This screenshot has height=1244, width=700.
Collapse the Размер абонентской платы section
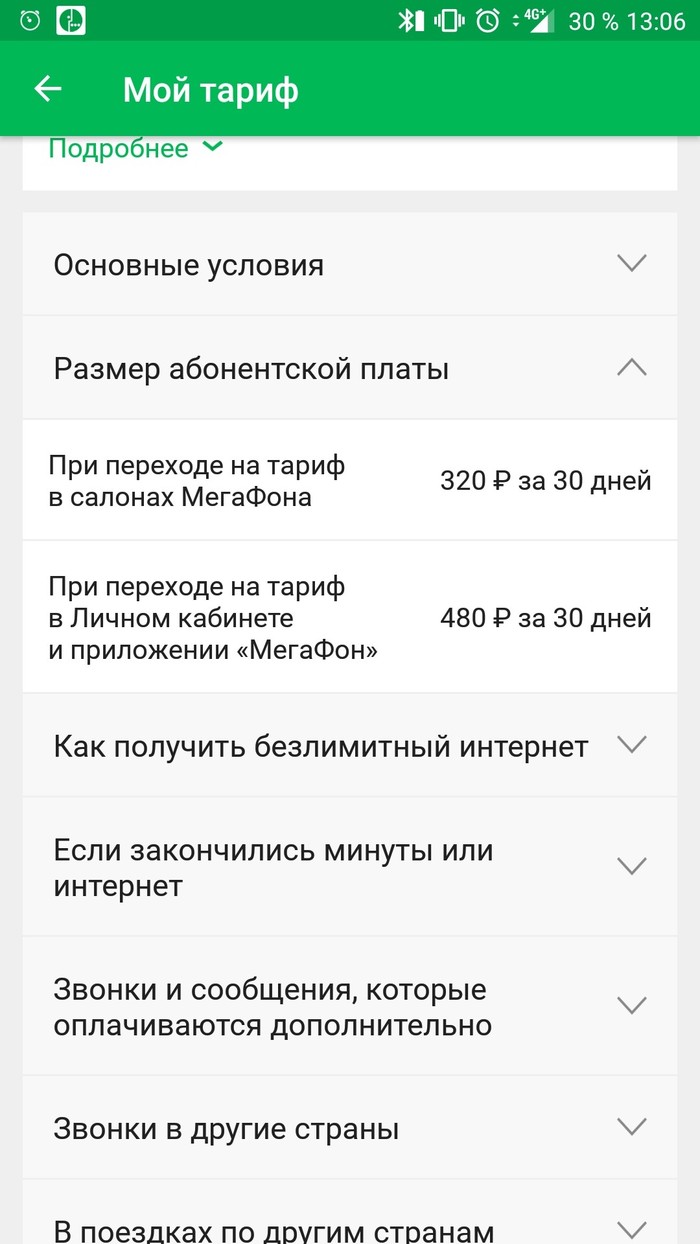[350, 369]
